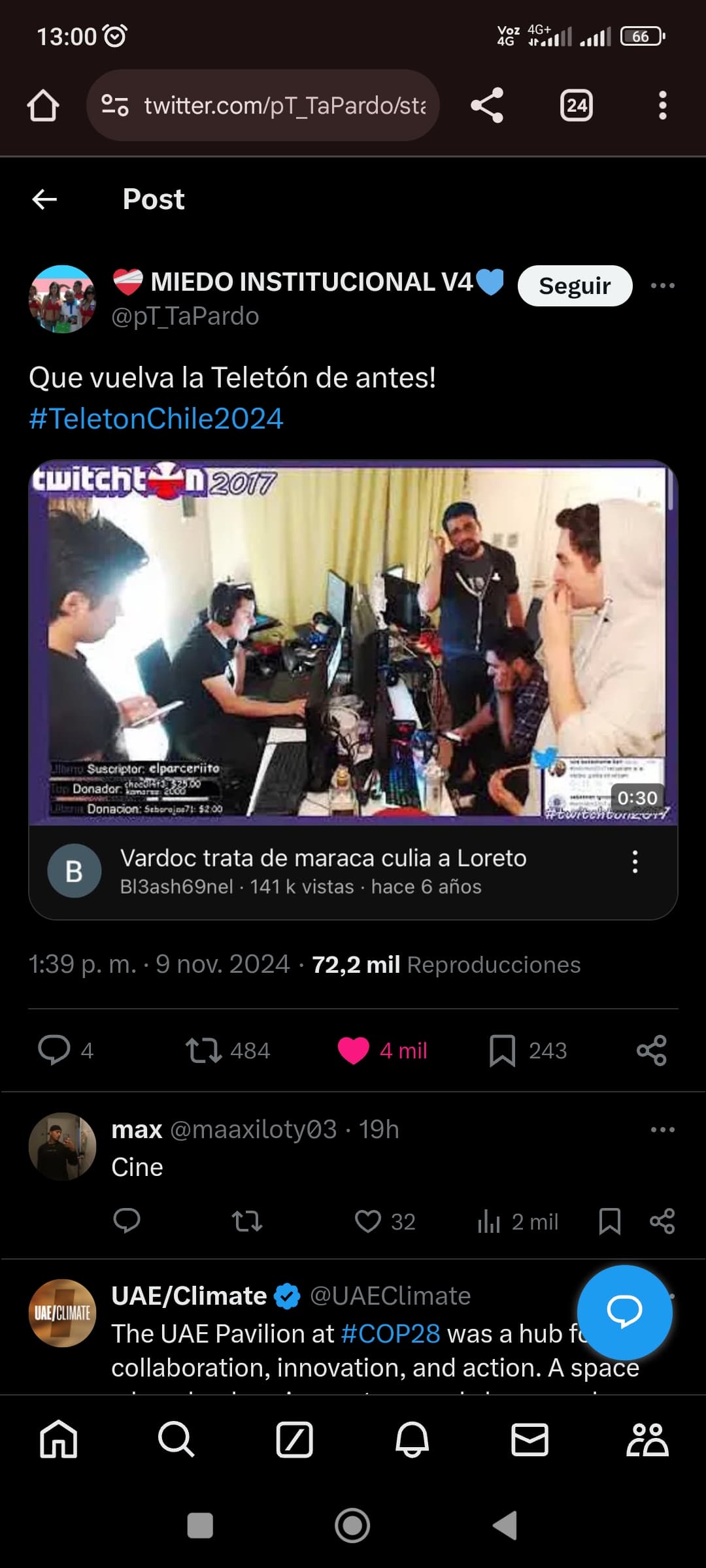Share the main post
The height and width of the screenshot is (1568, 706).
coord(652,1050)
